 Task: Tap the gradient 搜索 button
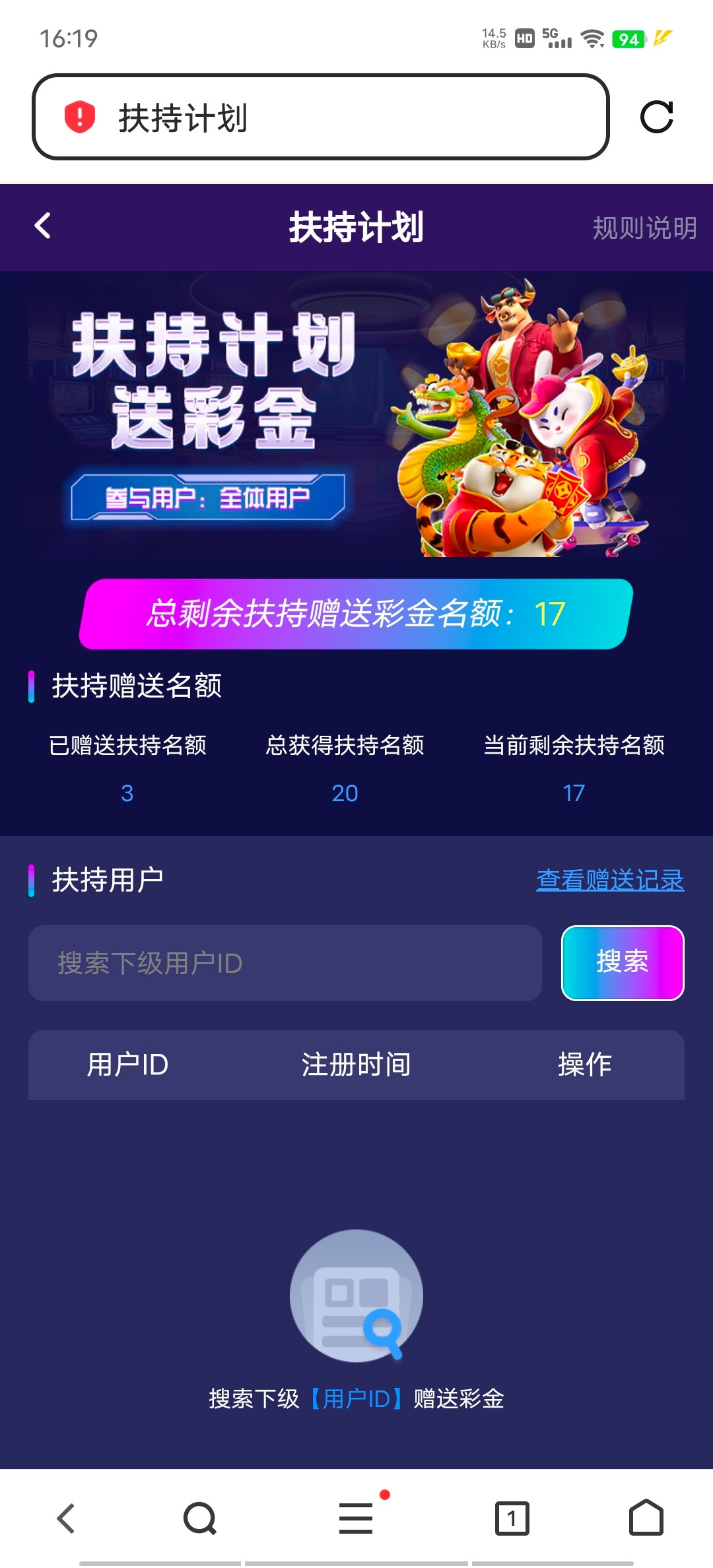point(622,963)
